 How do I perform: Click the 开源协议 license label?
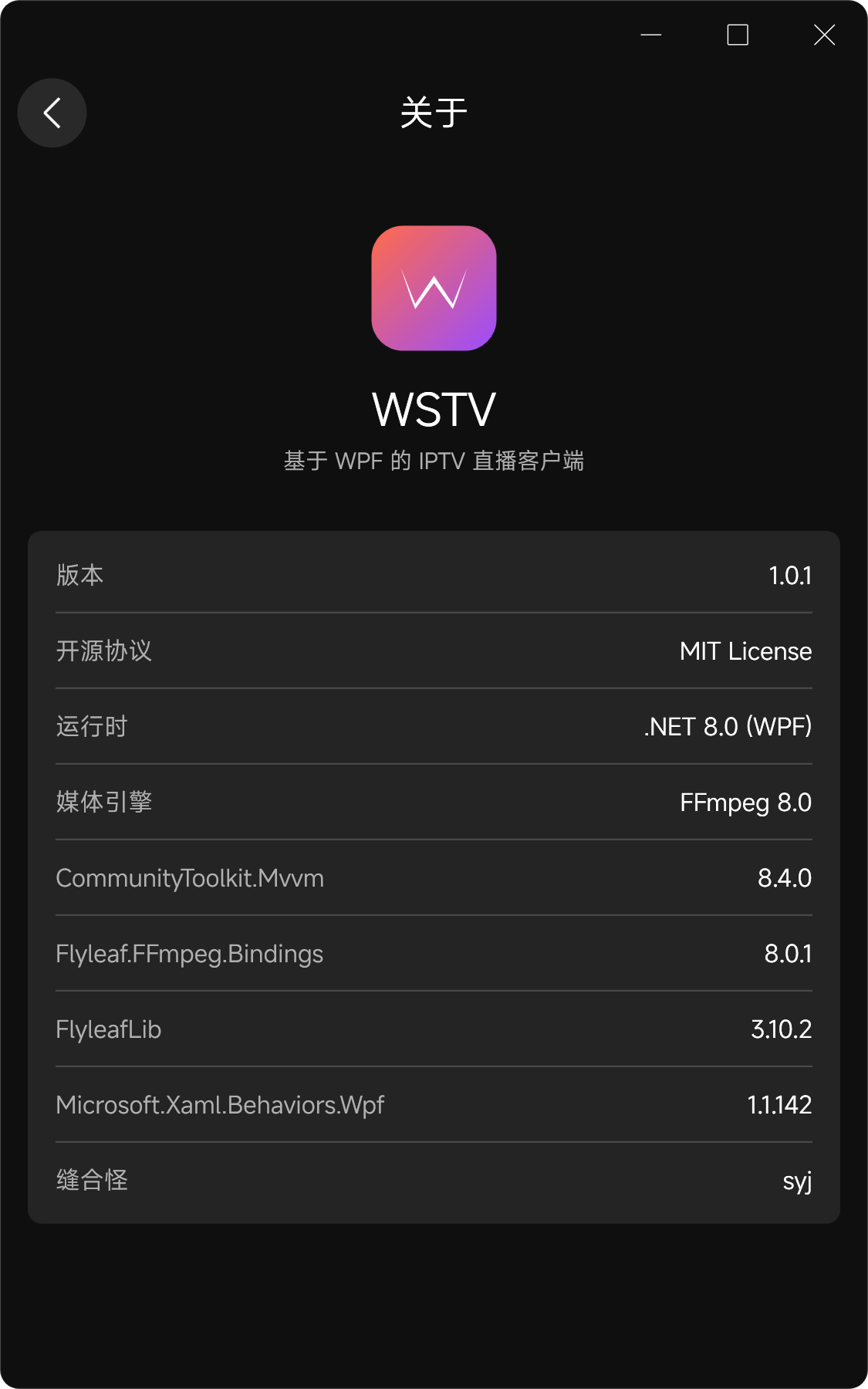click(104, 651)
